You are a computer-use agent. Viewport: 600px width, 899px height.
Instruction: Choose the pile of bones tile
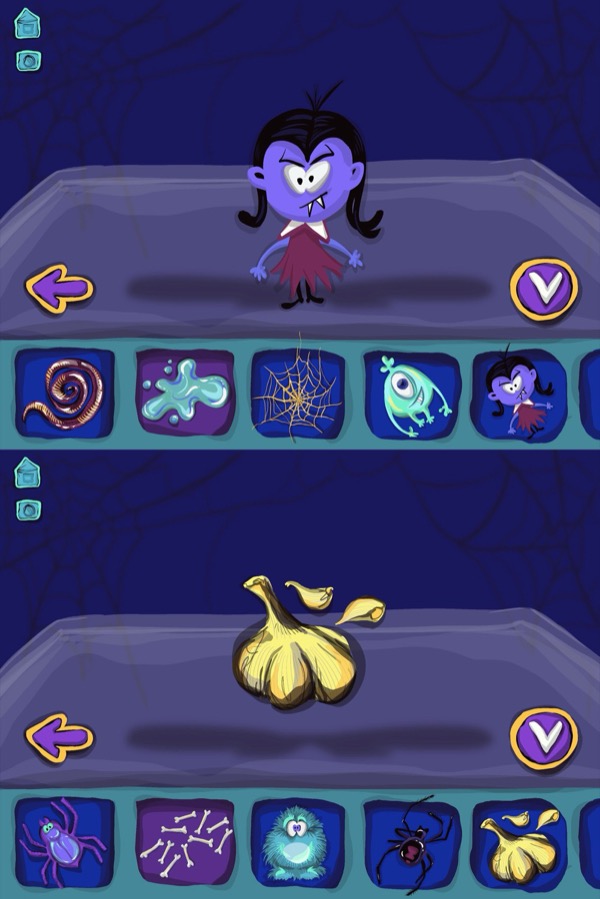(x=184, y=845)
